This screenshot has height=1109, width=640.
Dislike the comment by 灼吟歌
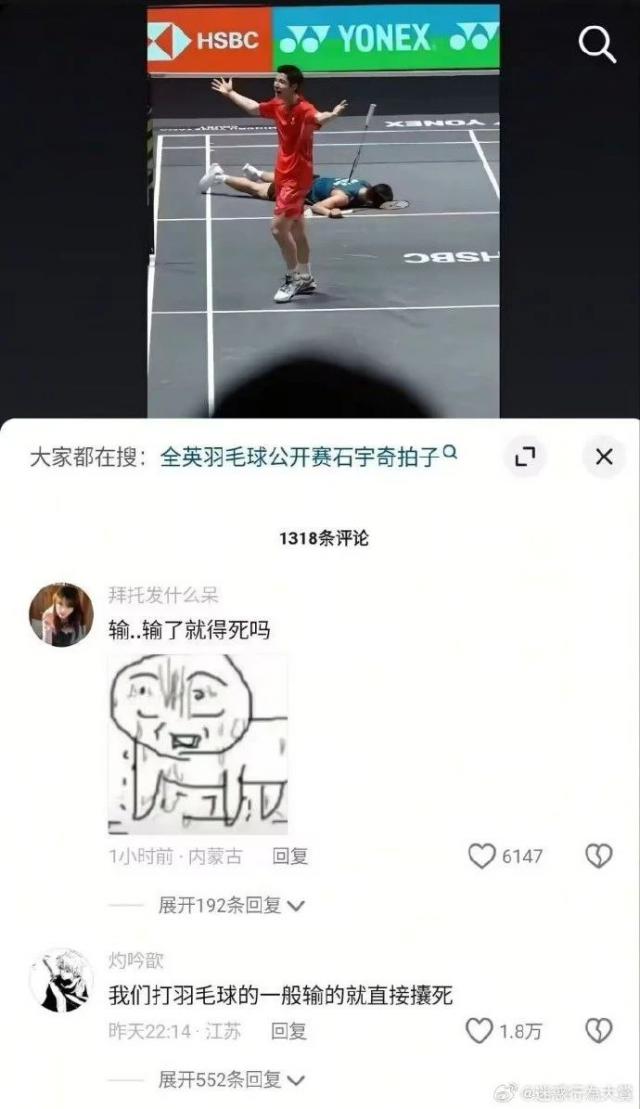598,1031
